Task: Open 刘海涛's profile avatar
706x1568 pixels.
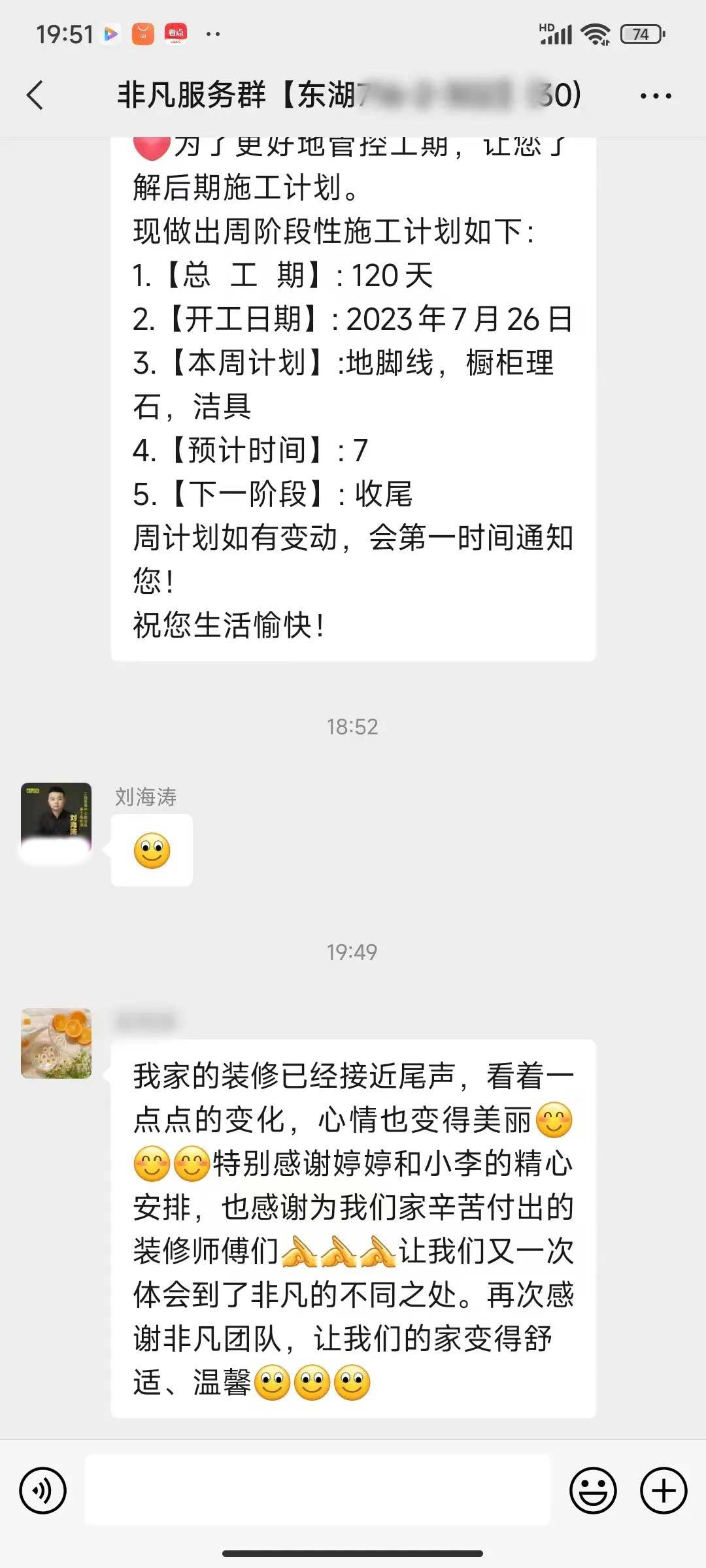Action: 56,818
